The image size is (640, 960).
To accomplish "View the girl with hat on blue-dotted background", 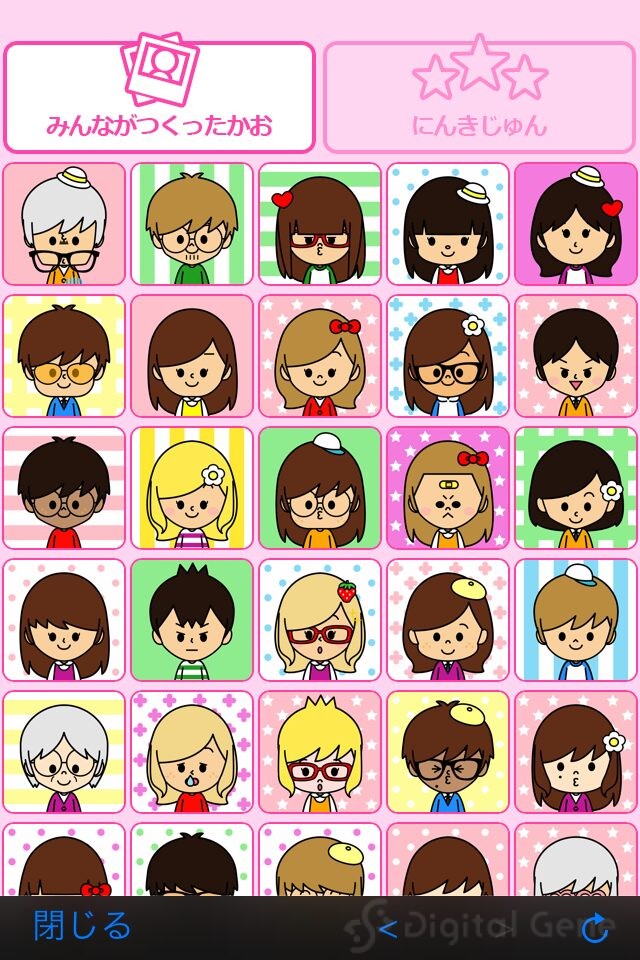I will [448, 224].
